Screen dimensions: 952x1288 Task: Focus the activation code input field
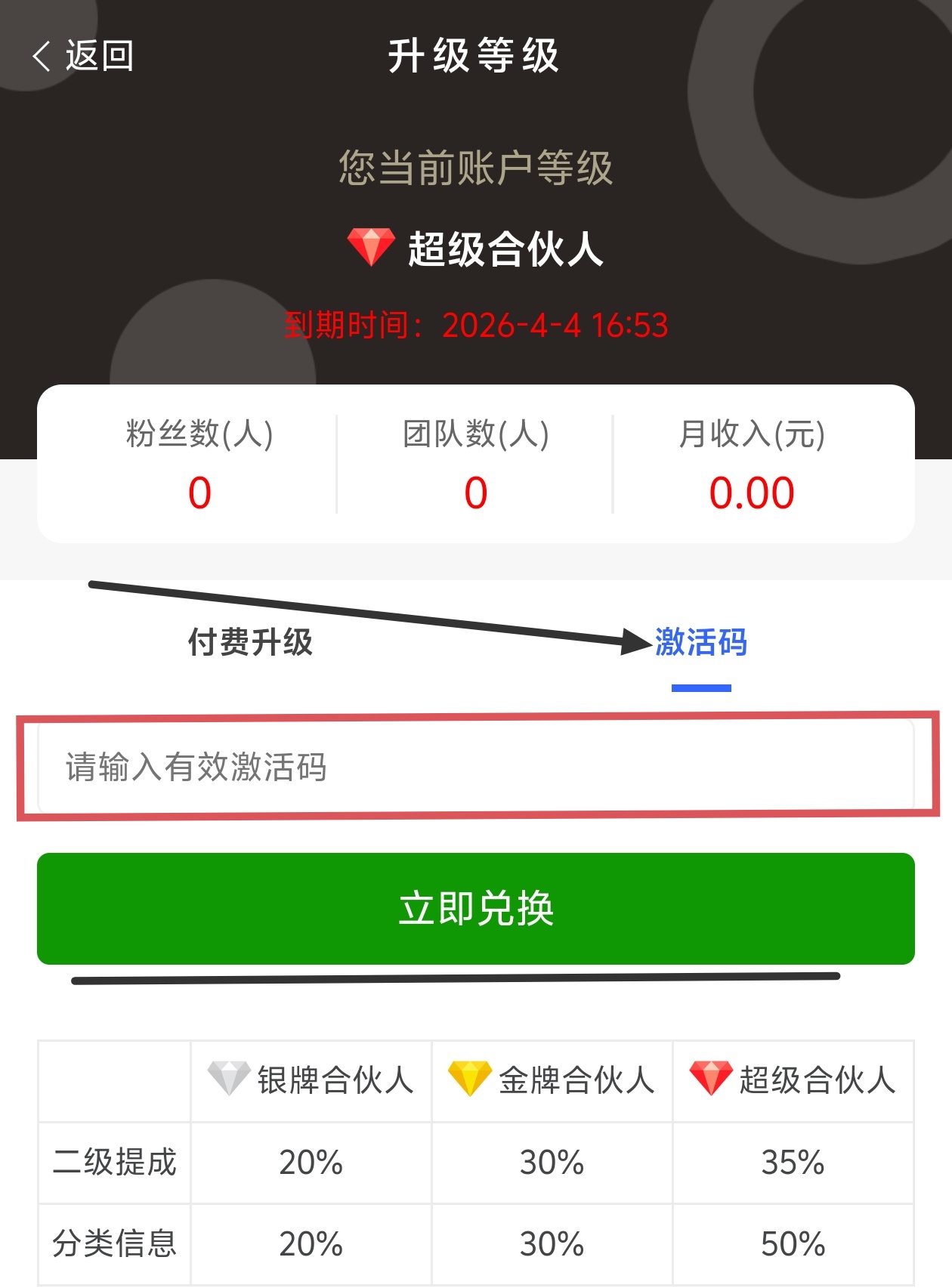(x=476, y=767)
